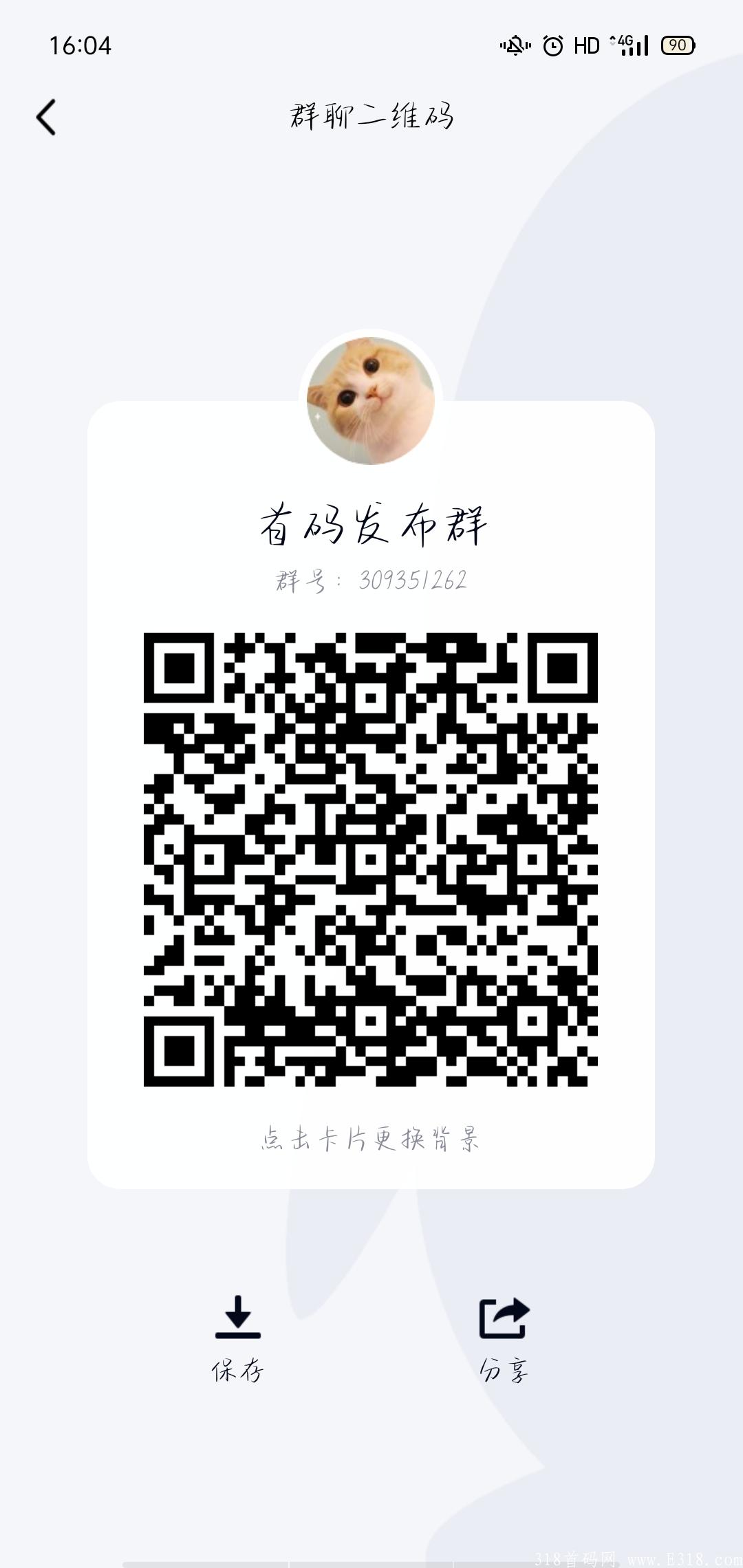Viewport: 743px width, 1568px height.
Task: Tap the back arrow at top left
Action: tap(46, 117)
